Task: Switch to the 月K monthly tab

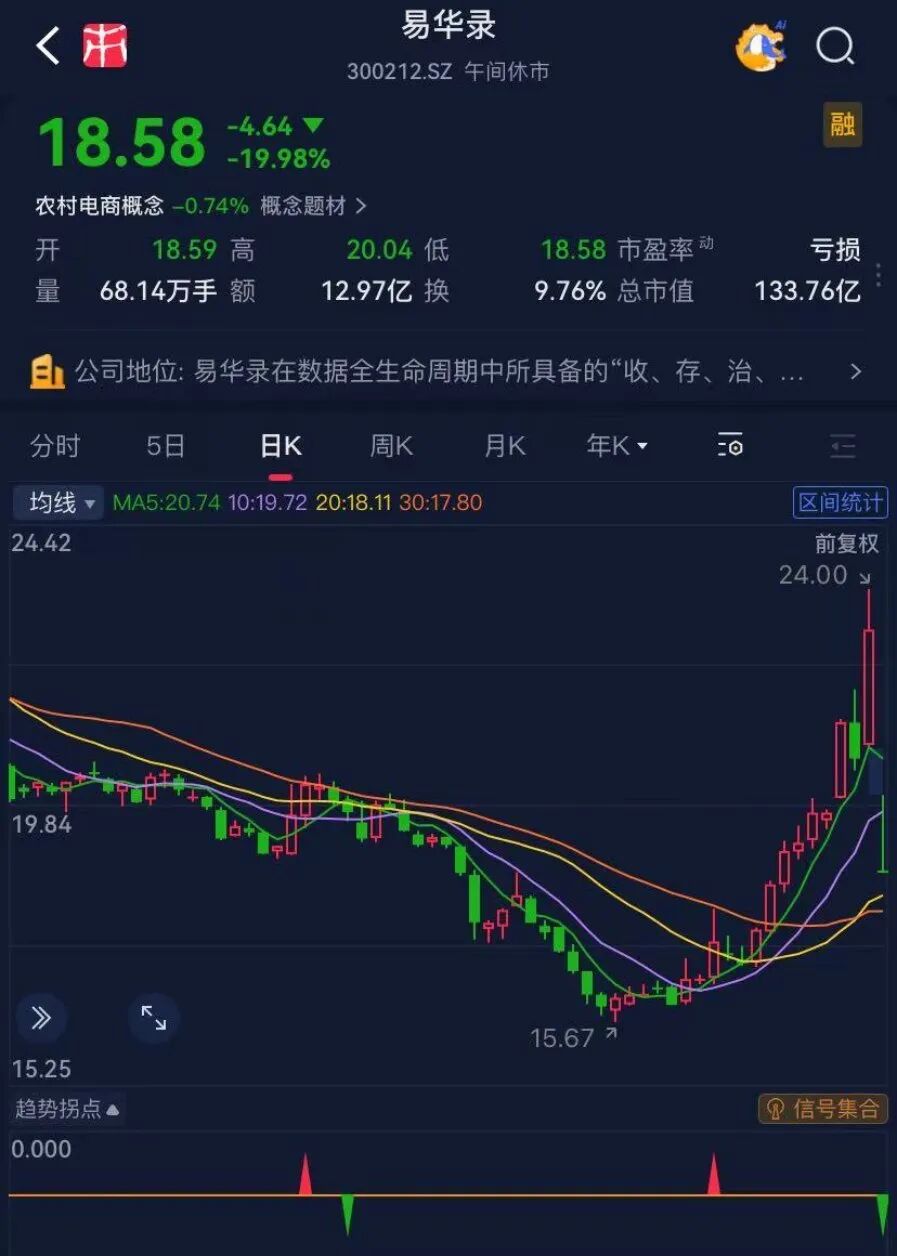Action: [504, 446]
